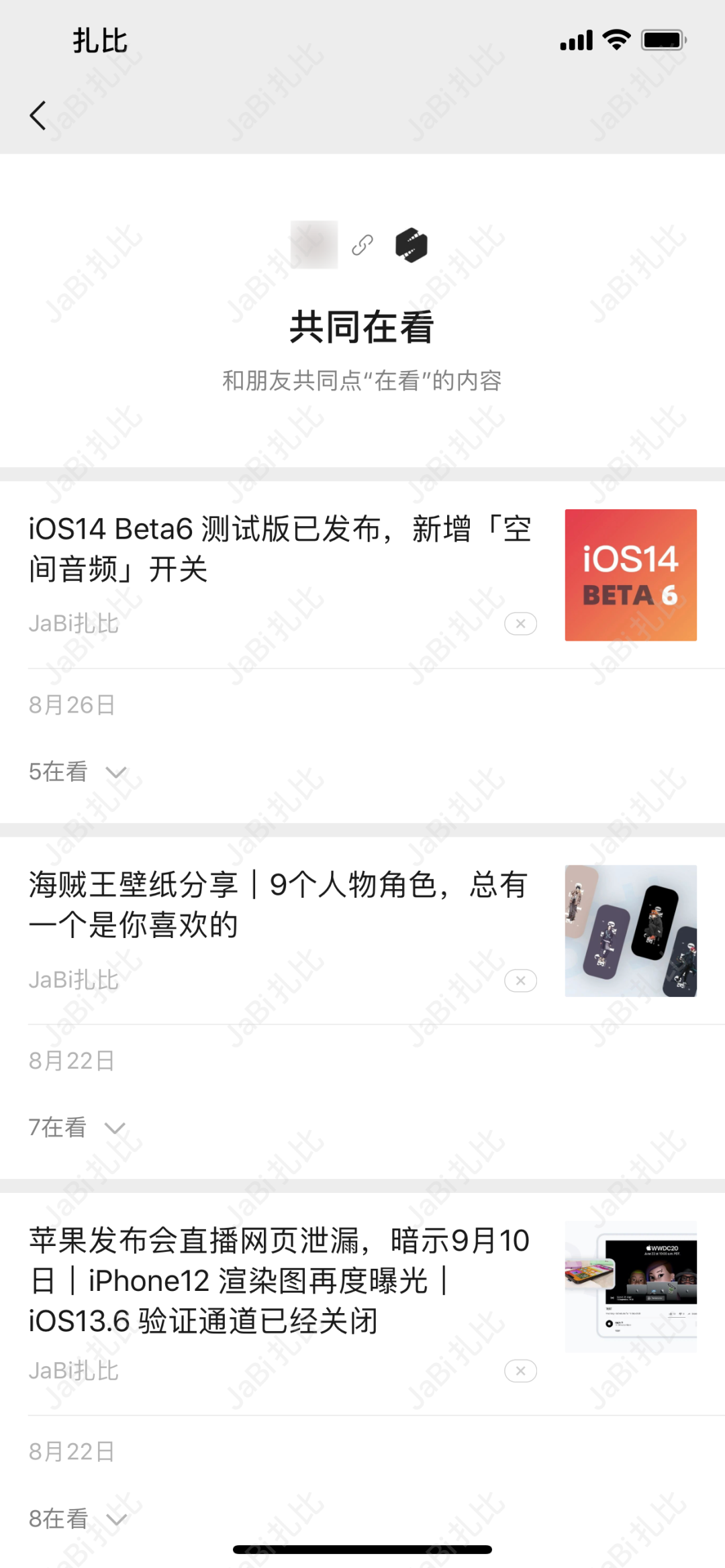Dismiss the 海贼王壁纸分享 article
Screen dimensions: 725x1568
(520, 981)
